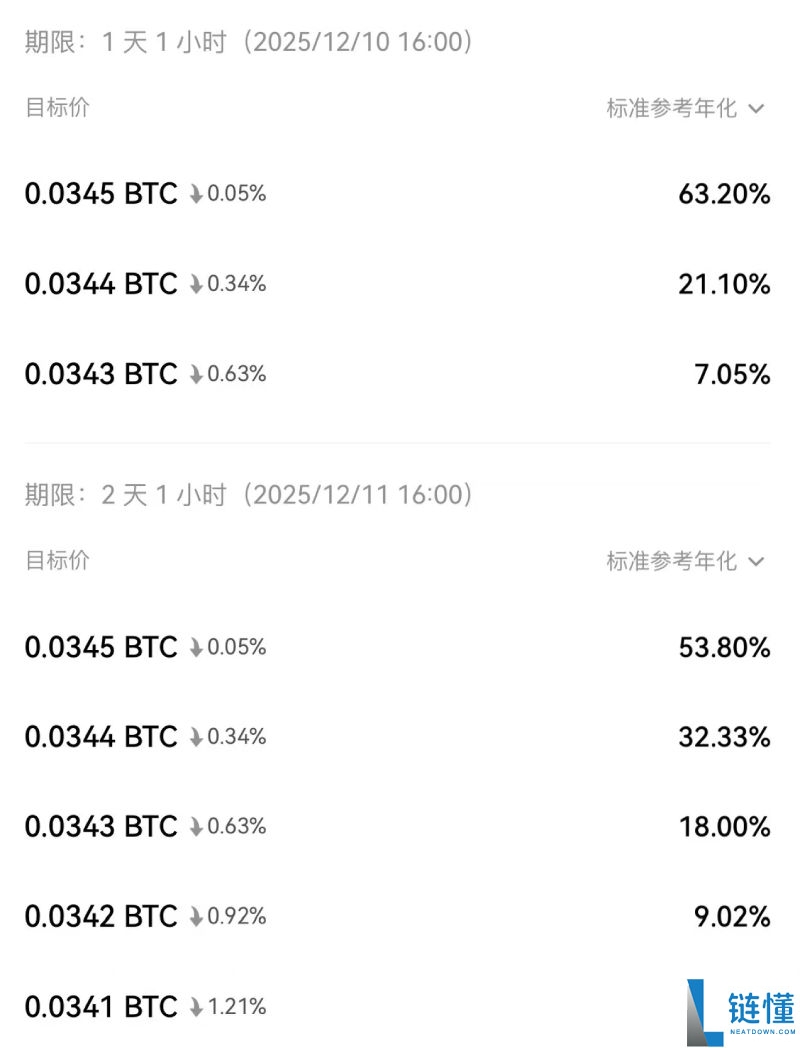800x1048 pixels.
Task: Click the down-arrow icon next to 0.34% change
Action: pyautogui.click(x=194, y=284)
